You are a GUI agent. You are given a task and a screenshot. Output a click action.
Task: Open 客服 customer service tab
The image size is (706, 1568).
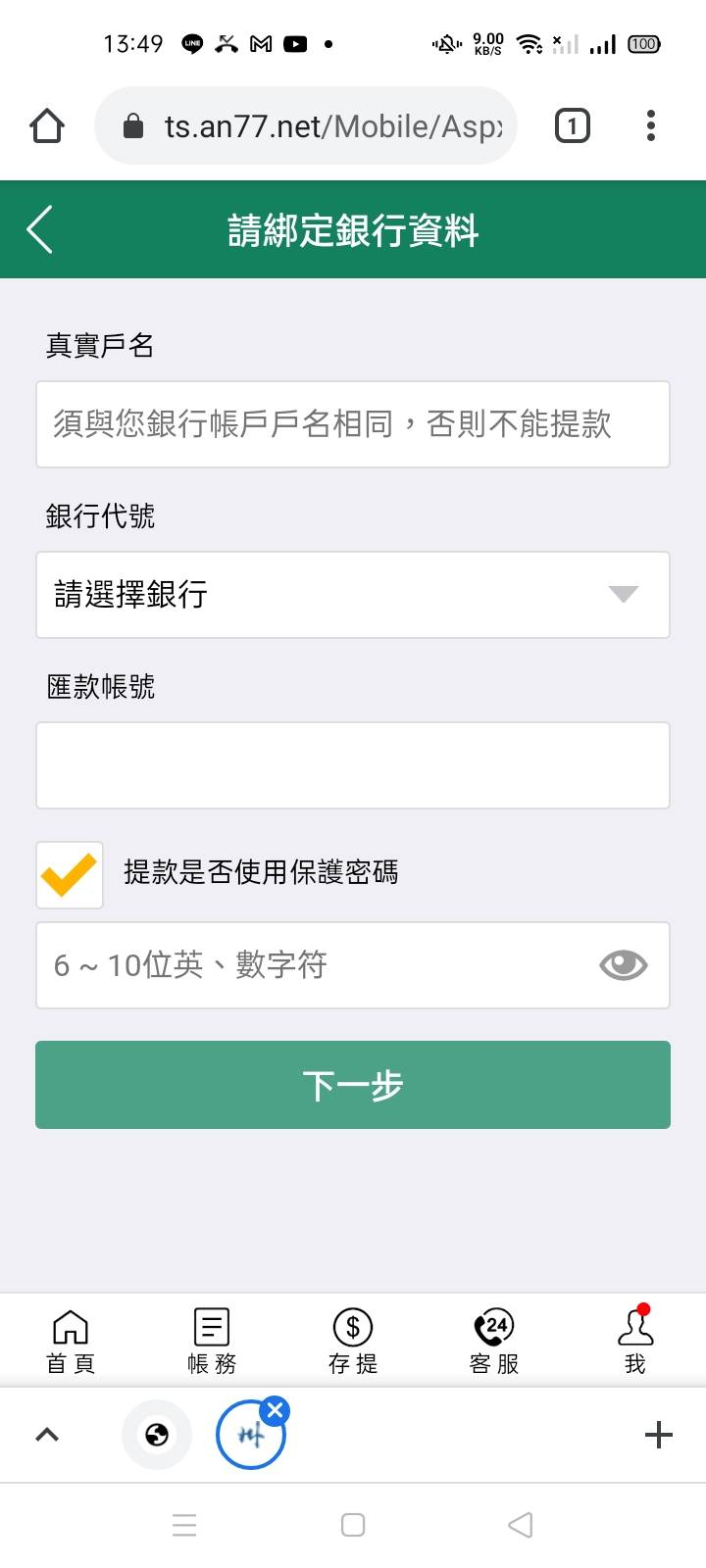coord(494,1341)
